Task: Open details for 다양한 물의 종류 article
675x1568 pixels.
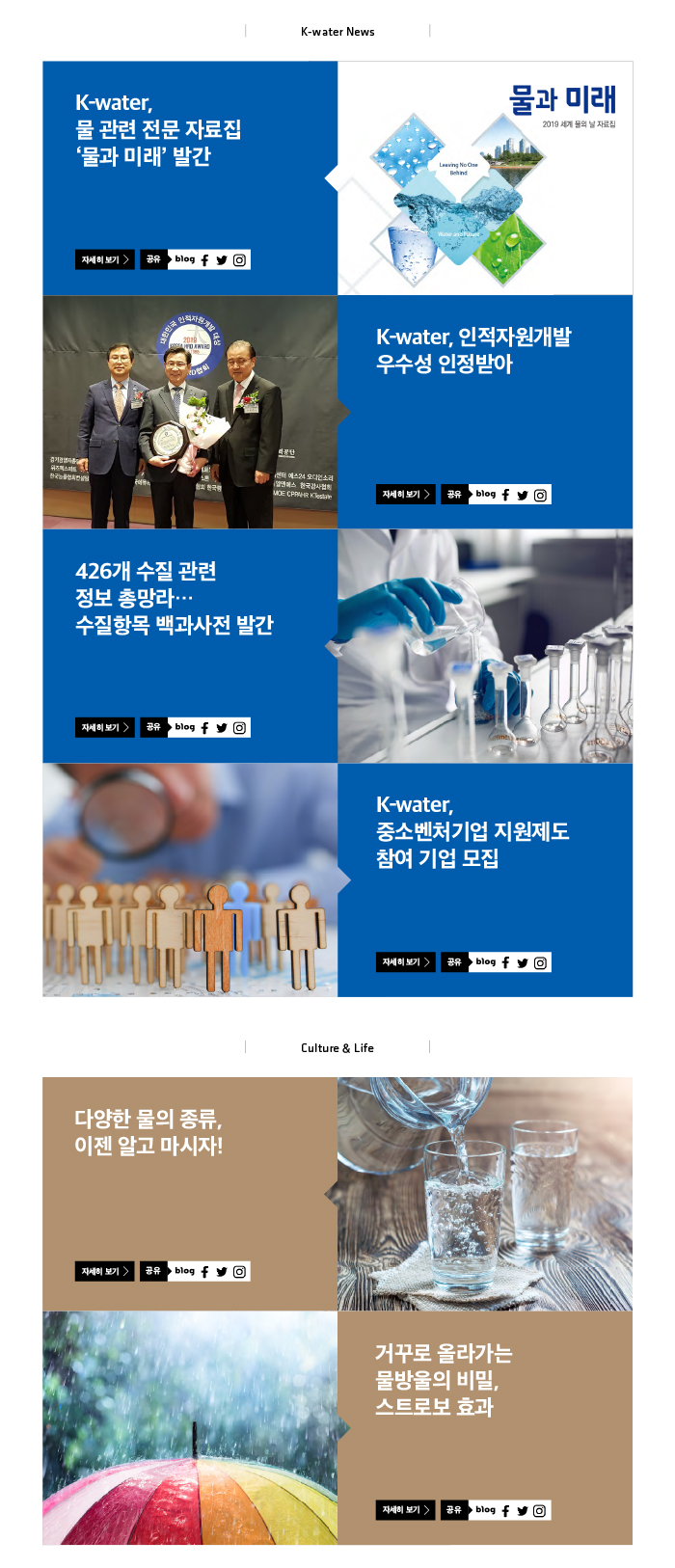Action: (104, 1272)
